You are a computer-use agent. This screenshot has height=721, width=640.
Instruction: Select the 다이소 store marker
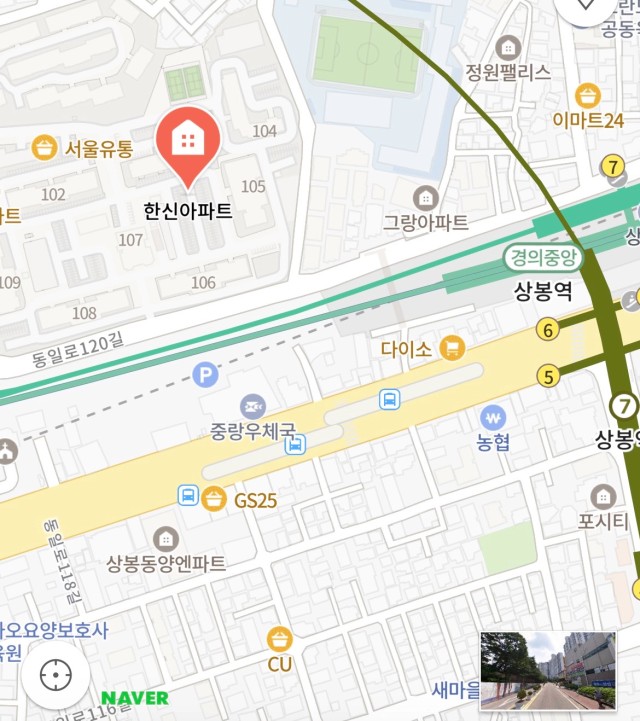[454, 348]
